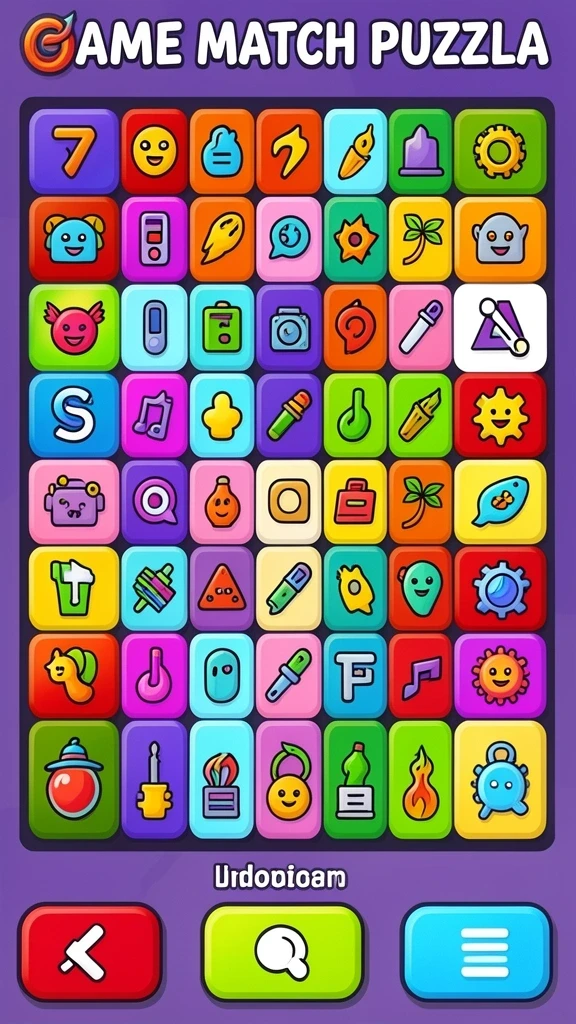Tap the purple tile with red triangle face
Viewport: 576px width, 1024px height.
pyautogui.click(x=221, y=588)
